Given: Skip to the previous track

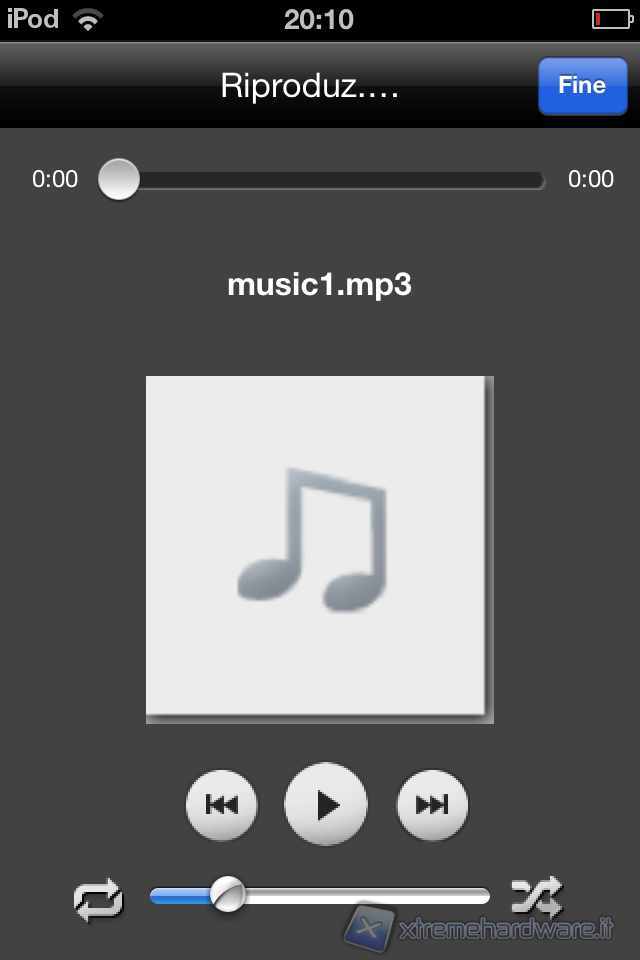Looking at the screenshot, I should [x=221, y=804].
